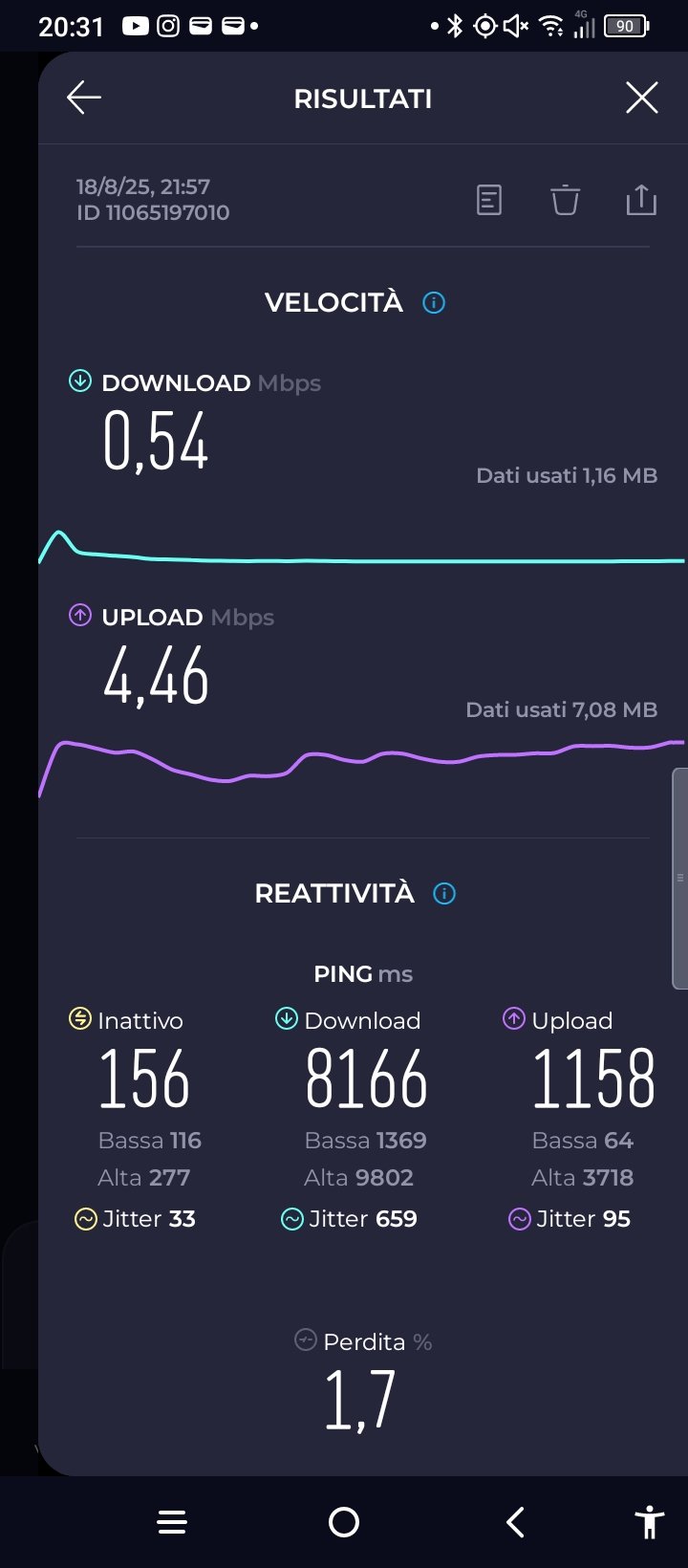Go to the phone home screen
The width and height of the screenshot is (688, 1568).
point(344,1522)
